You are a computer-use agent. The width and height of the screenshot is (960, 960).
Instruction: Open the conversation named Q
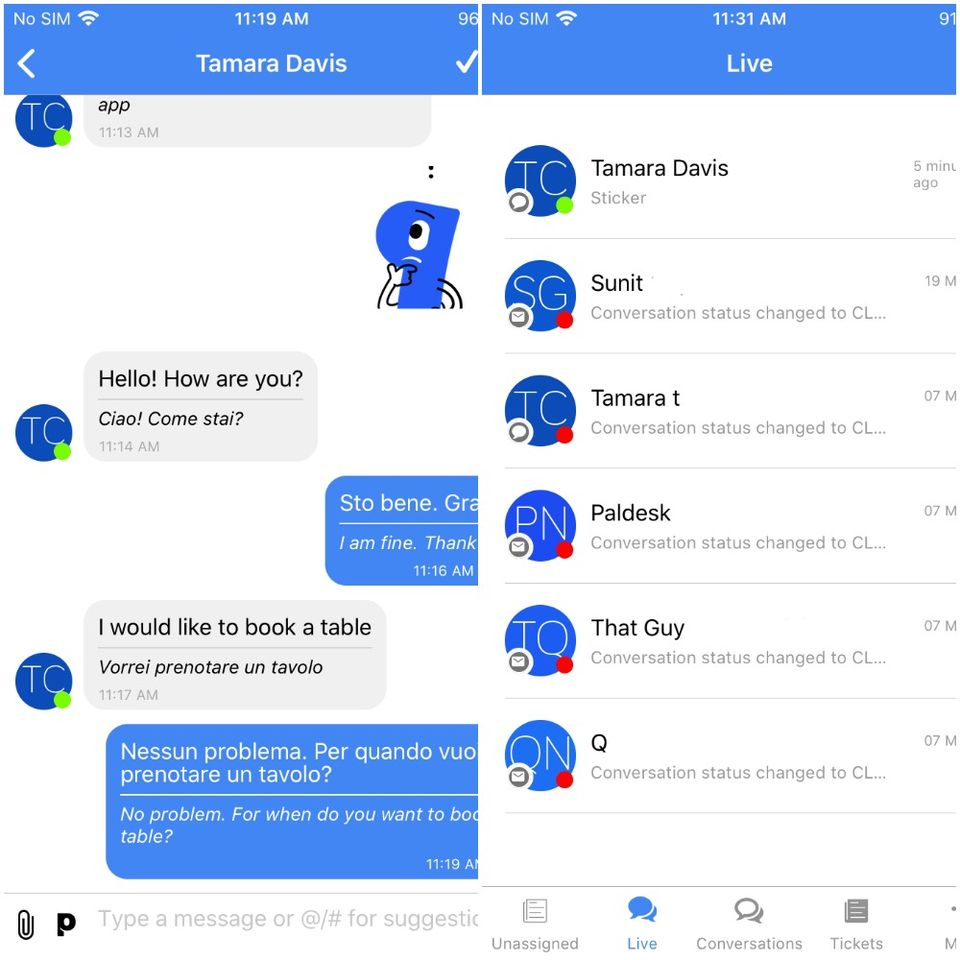pos(720,756)
